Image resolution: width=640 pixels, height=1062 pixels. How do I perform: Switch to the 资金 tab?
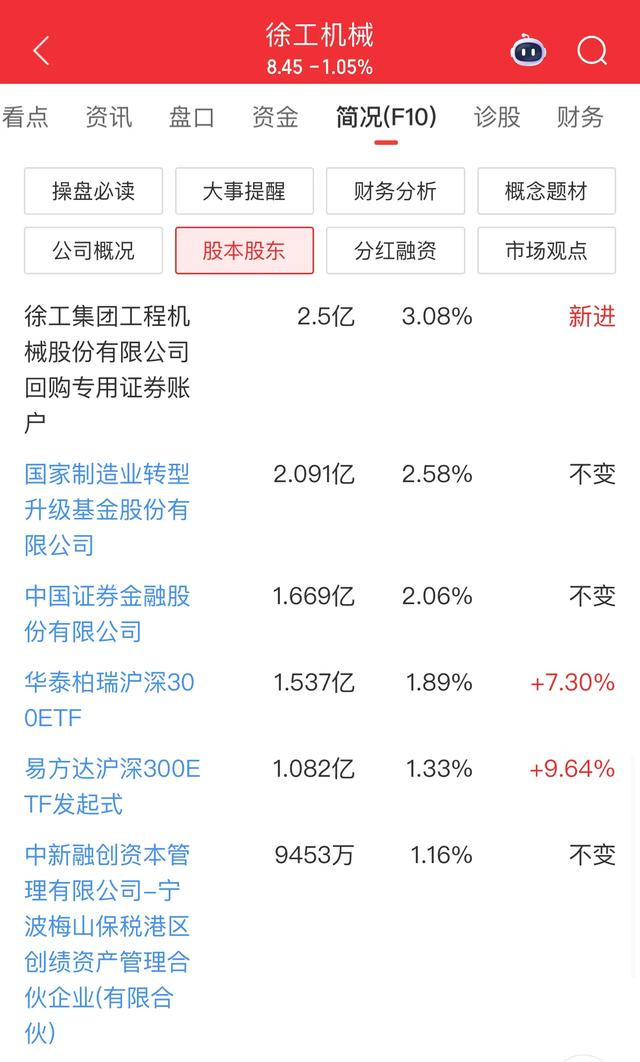pos(275,117)
